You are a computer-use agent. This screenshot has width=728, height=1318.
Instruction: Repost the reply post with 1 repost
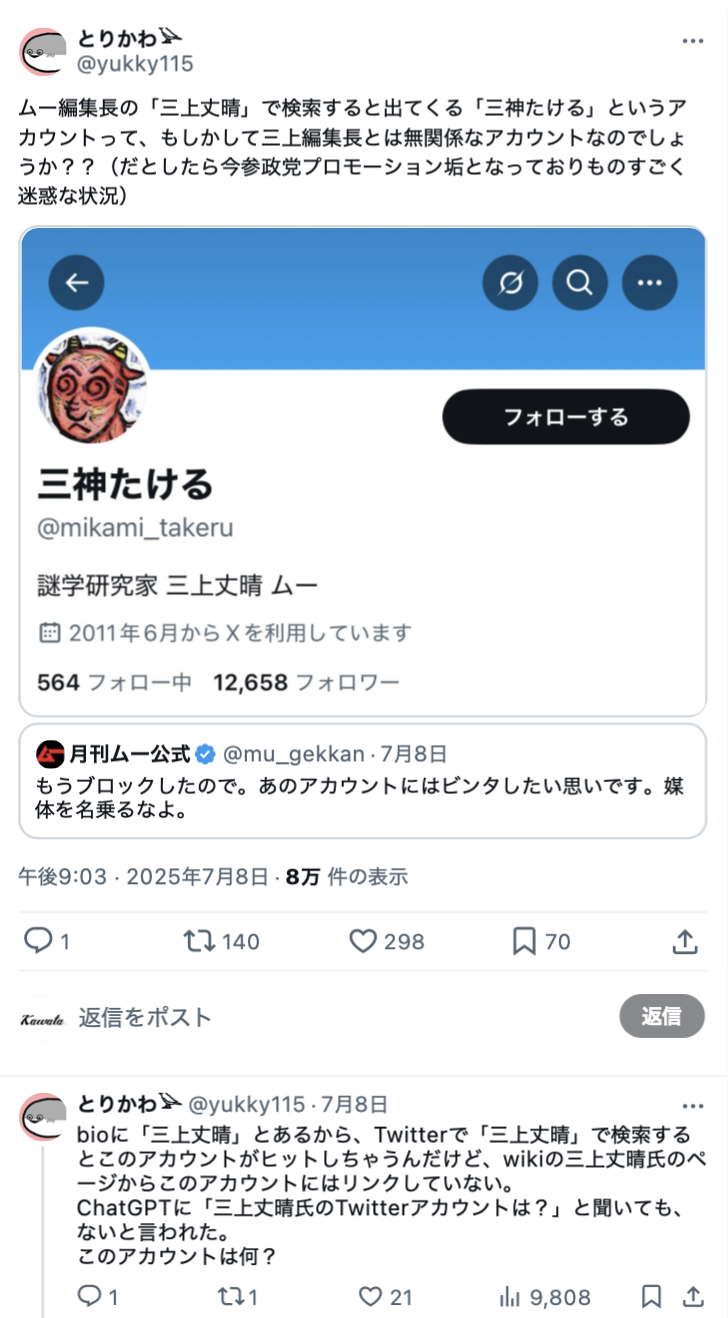[x=238, y=1297]
